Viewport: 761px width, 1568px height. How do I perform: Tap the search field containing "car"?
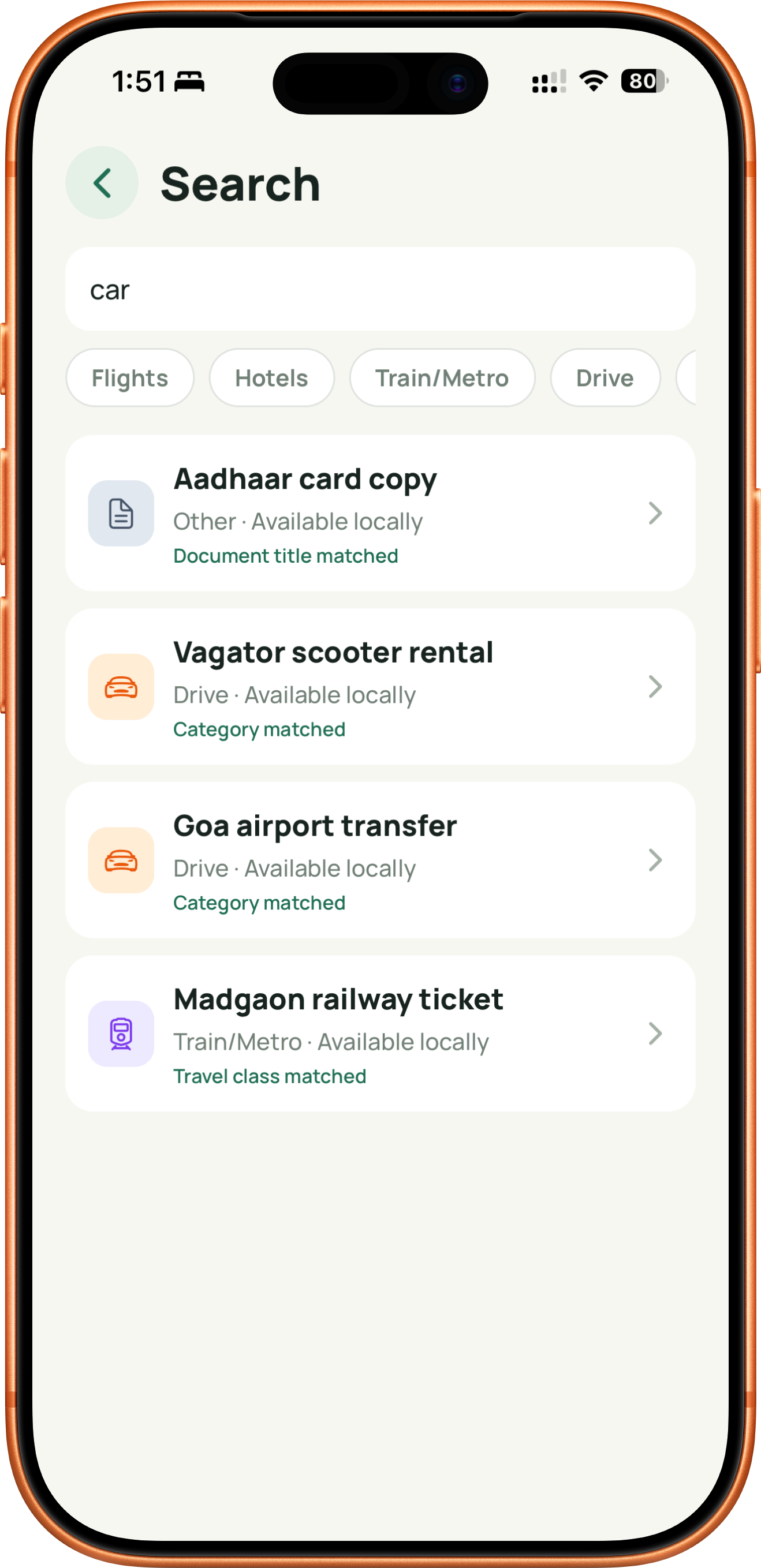coord(380,289)
